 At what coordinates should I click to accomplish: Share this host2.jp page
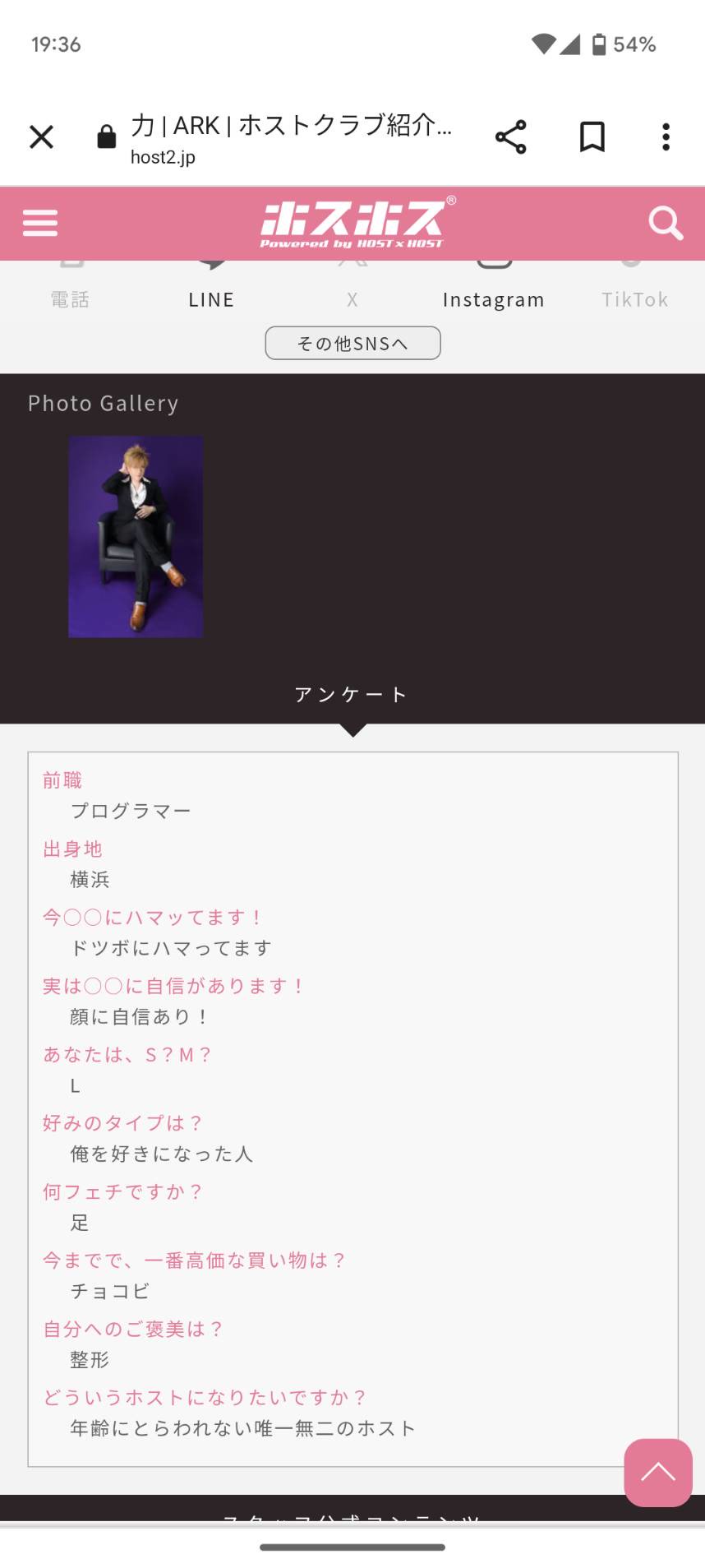pos(510,136)
